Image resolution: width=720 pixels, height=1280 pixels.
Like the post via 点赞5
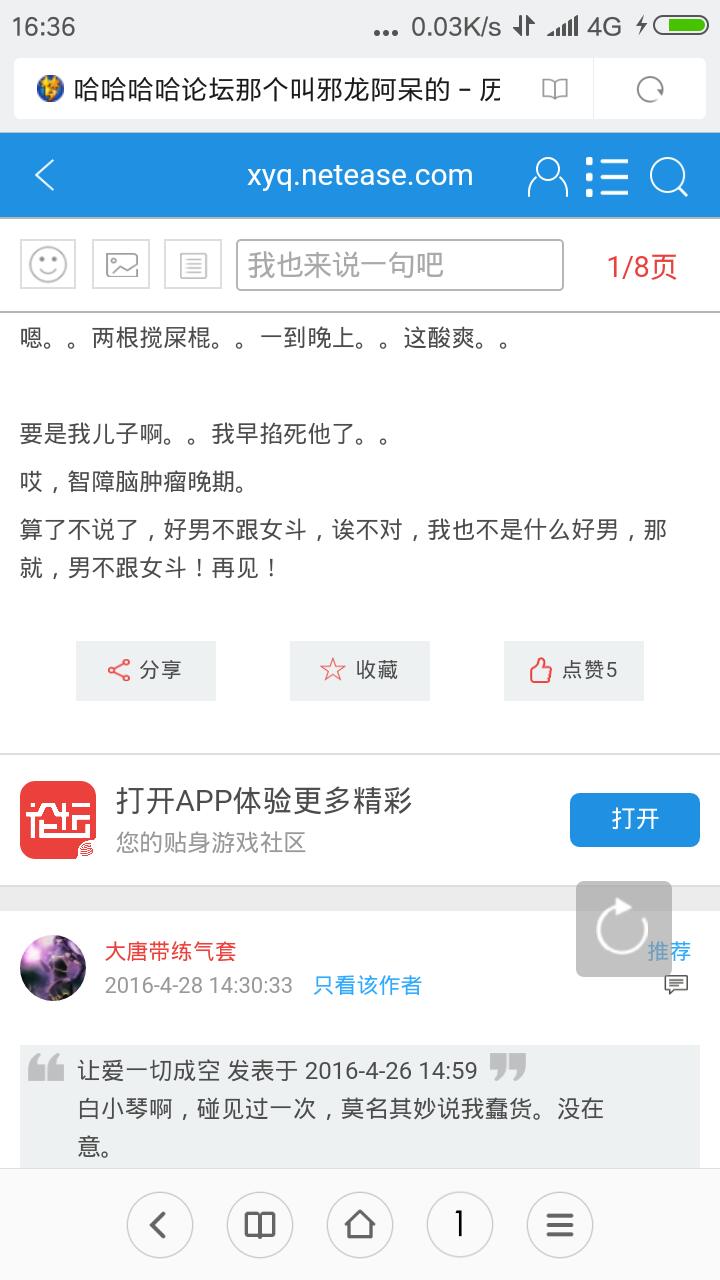(x=574, y=670)
